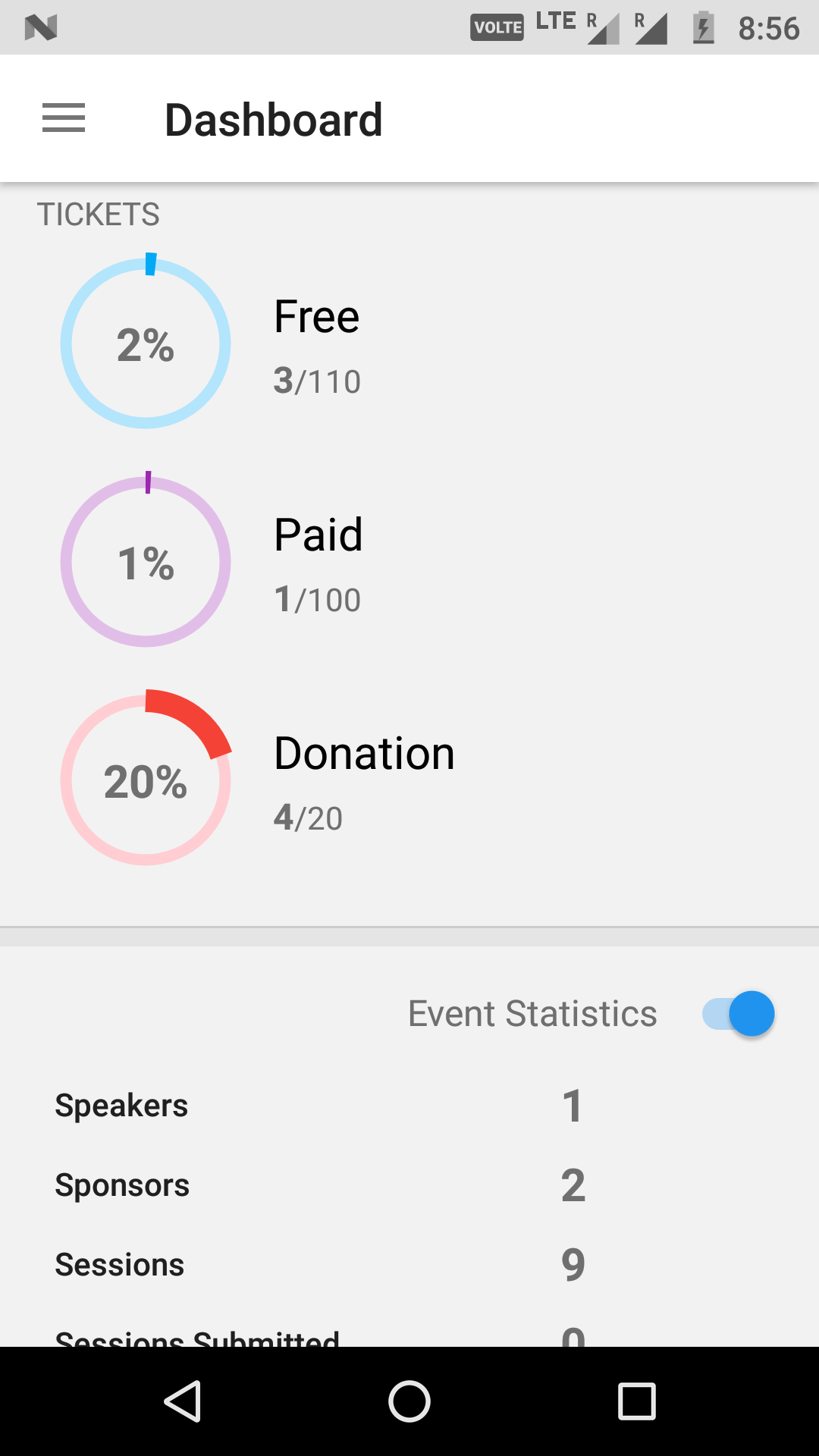
Task: Open the navigation drawer menu
Action: pyautogui.click(x=64, y=118)
